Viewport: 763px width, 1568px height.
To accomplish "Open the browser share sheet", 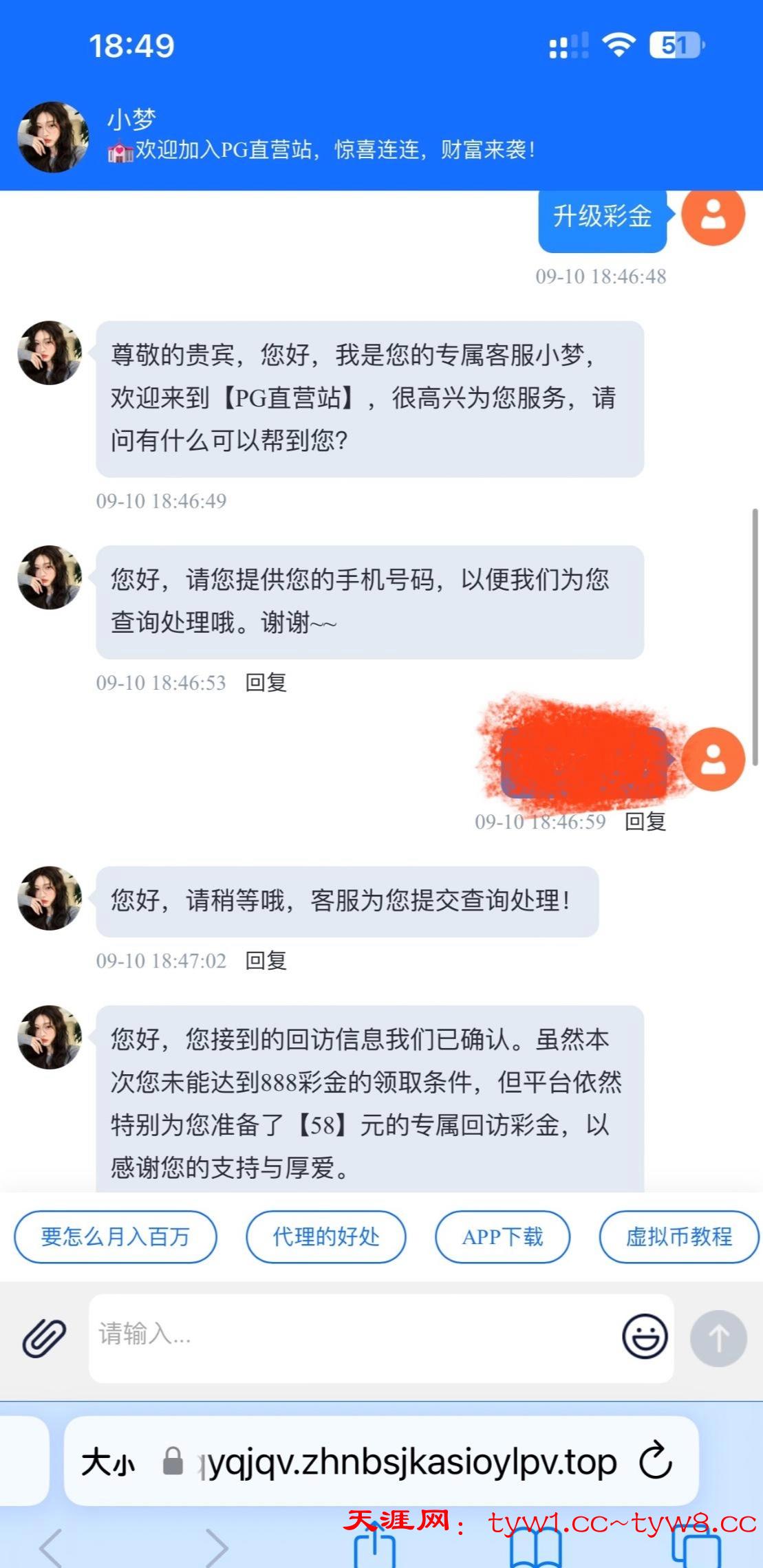I will click(374, 1547).
